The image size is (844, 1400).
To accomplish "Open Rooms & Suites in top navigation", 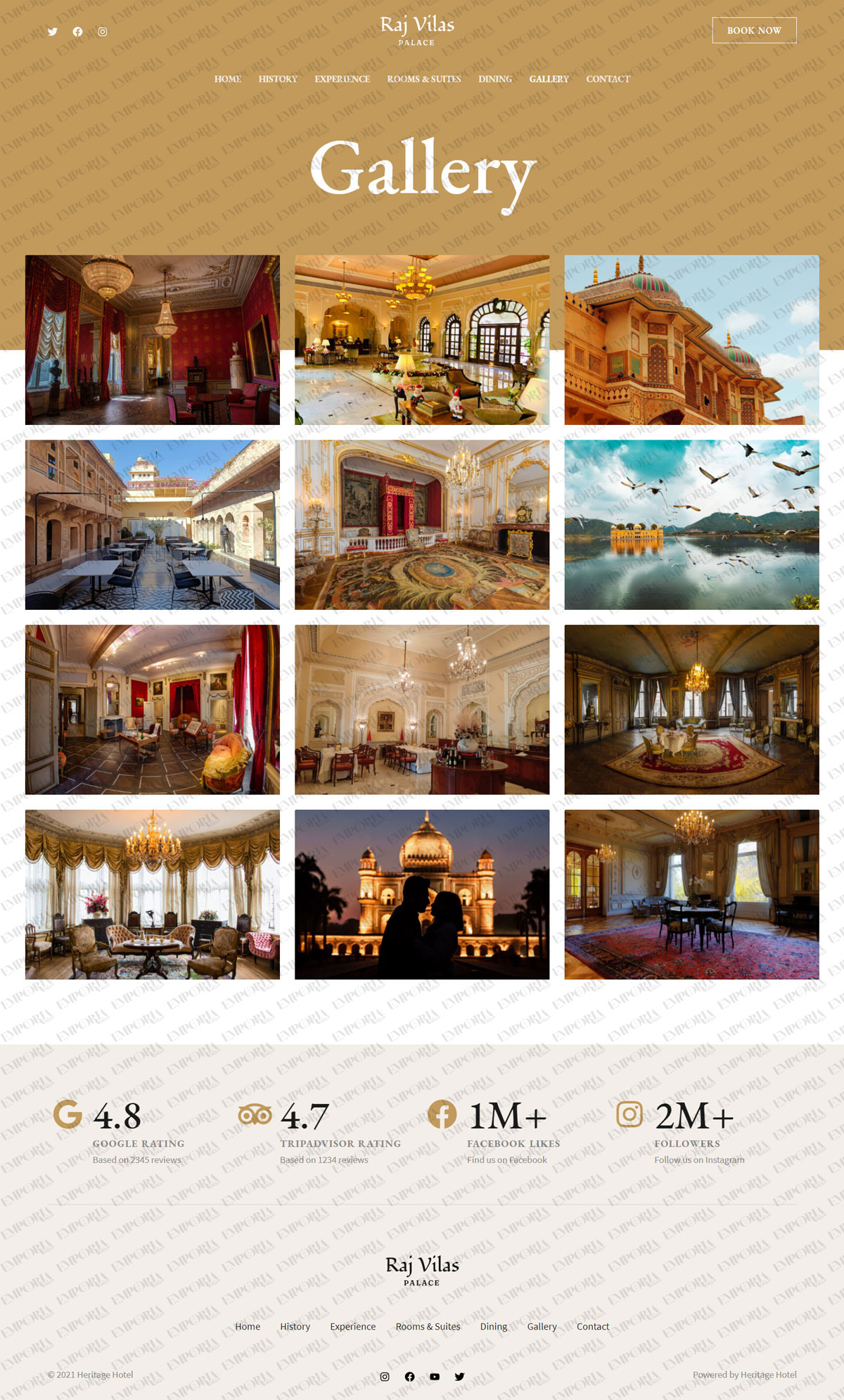I will coord(424,79).
